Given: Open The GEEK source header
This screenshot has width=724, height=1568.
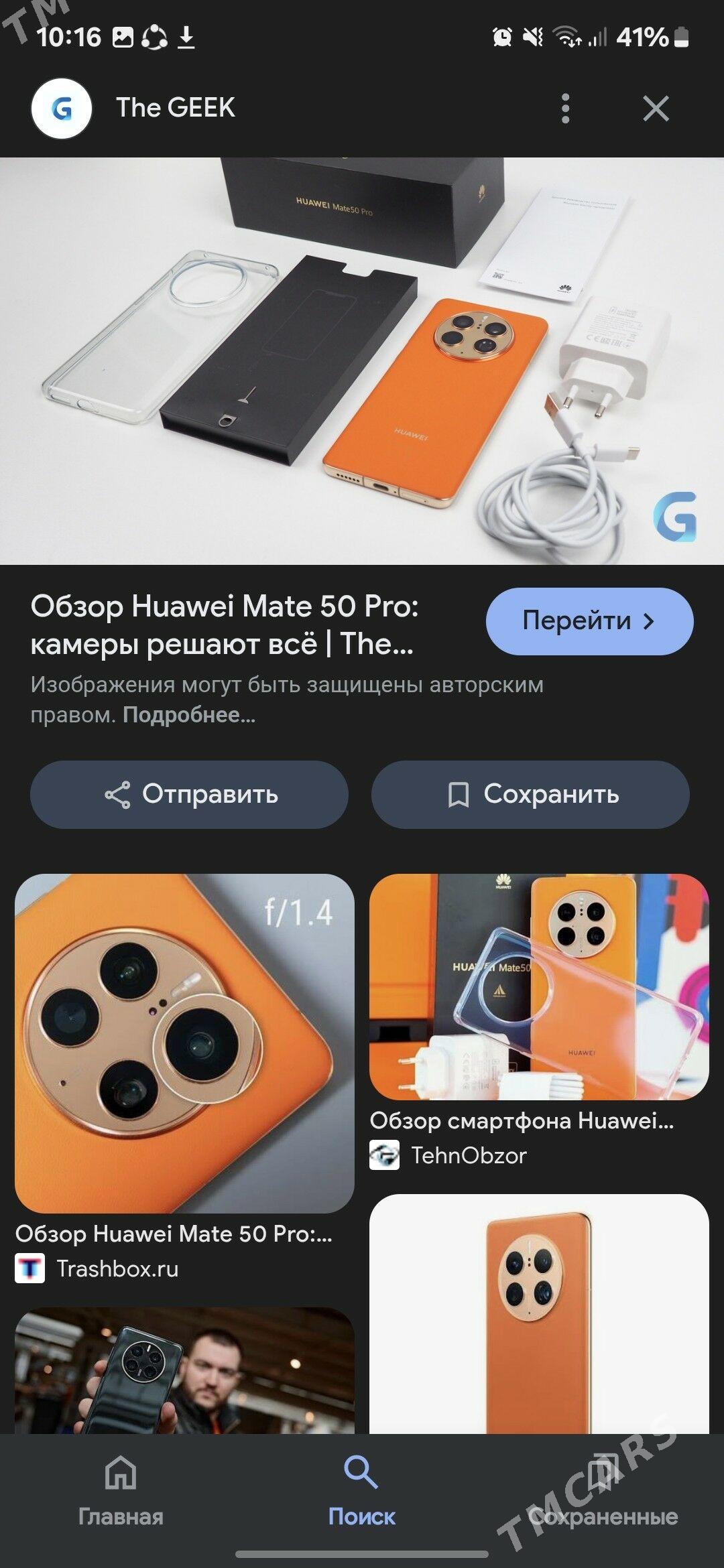Looking at the screenshot, I should click(176, 108).
